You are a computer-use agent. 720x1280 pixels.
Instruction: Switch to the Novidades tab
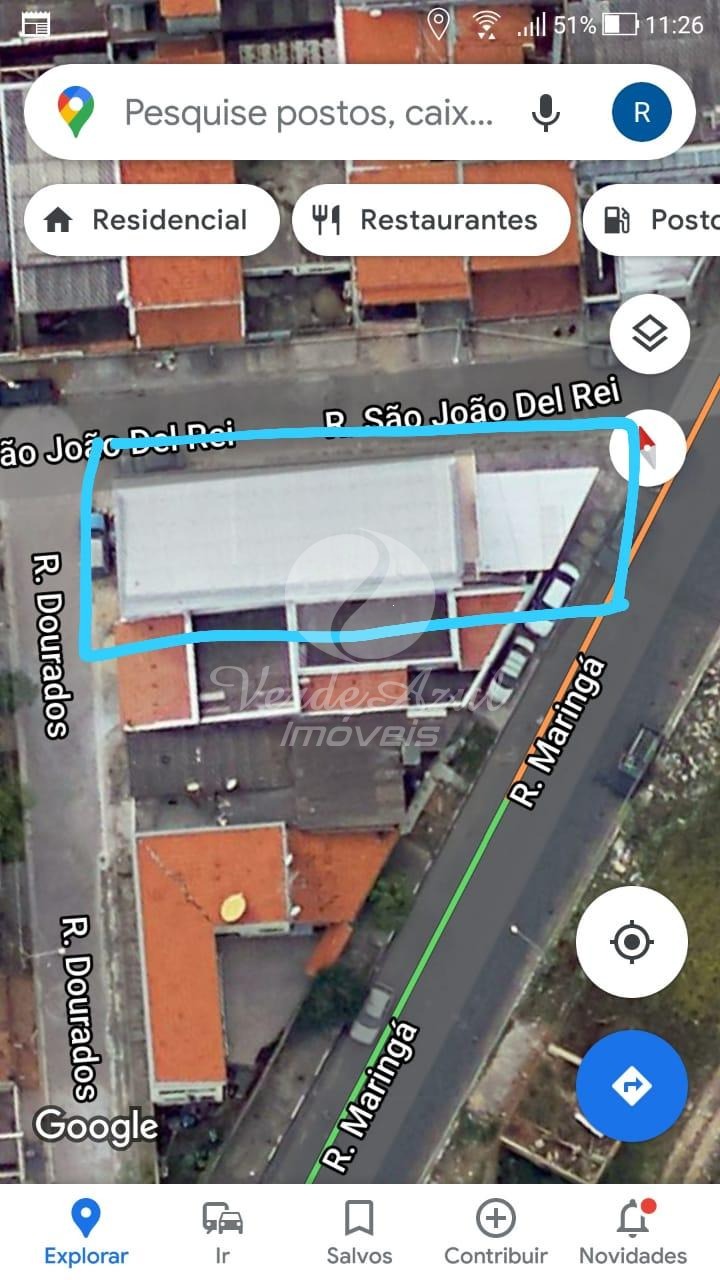pos(633,1232)
